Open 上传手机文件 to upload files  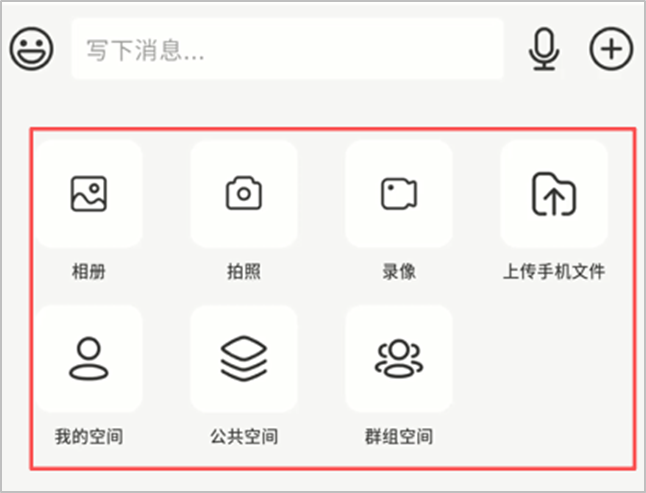554,194
